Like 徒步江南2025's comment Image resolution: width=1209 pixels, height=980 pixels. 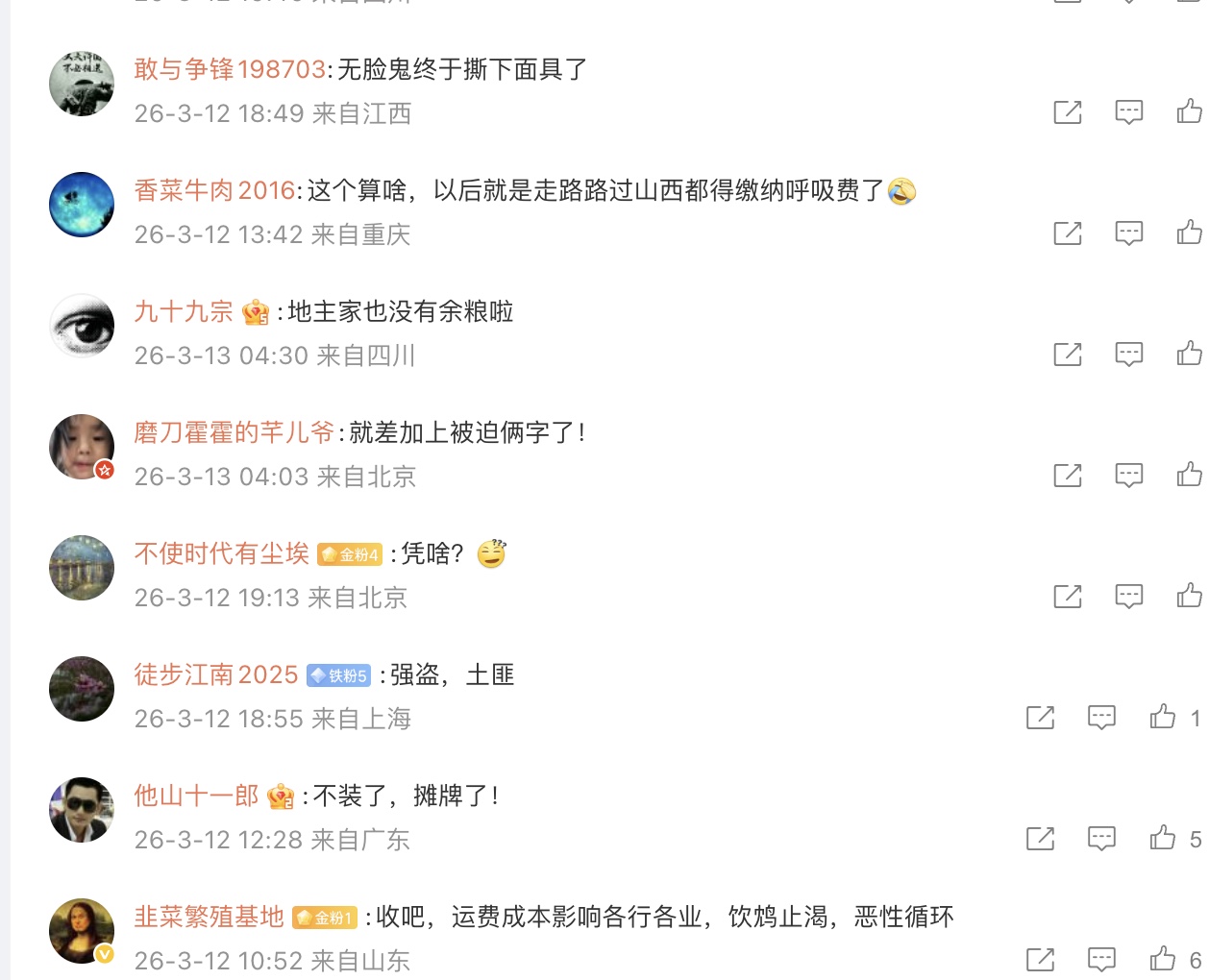pyautogui.click(x=1163, y=717)
